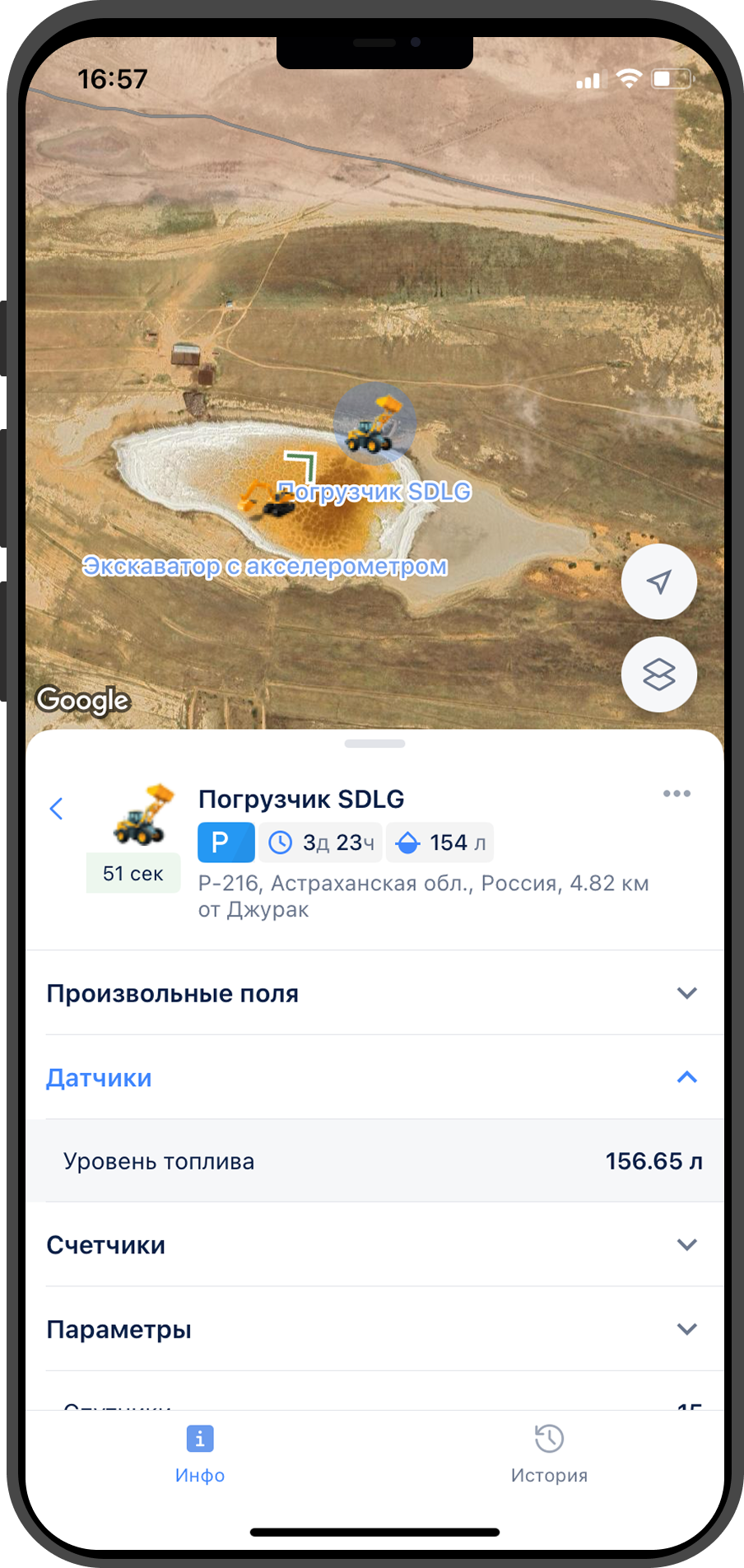Open the map layers button
Image resolution: width=744 pixels, height=1568 pixels.
[658, 675]
